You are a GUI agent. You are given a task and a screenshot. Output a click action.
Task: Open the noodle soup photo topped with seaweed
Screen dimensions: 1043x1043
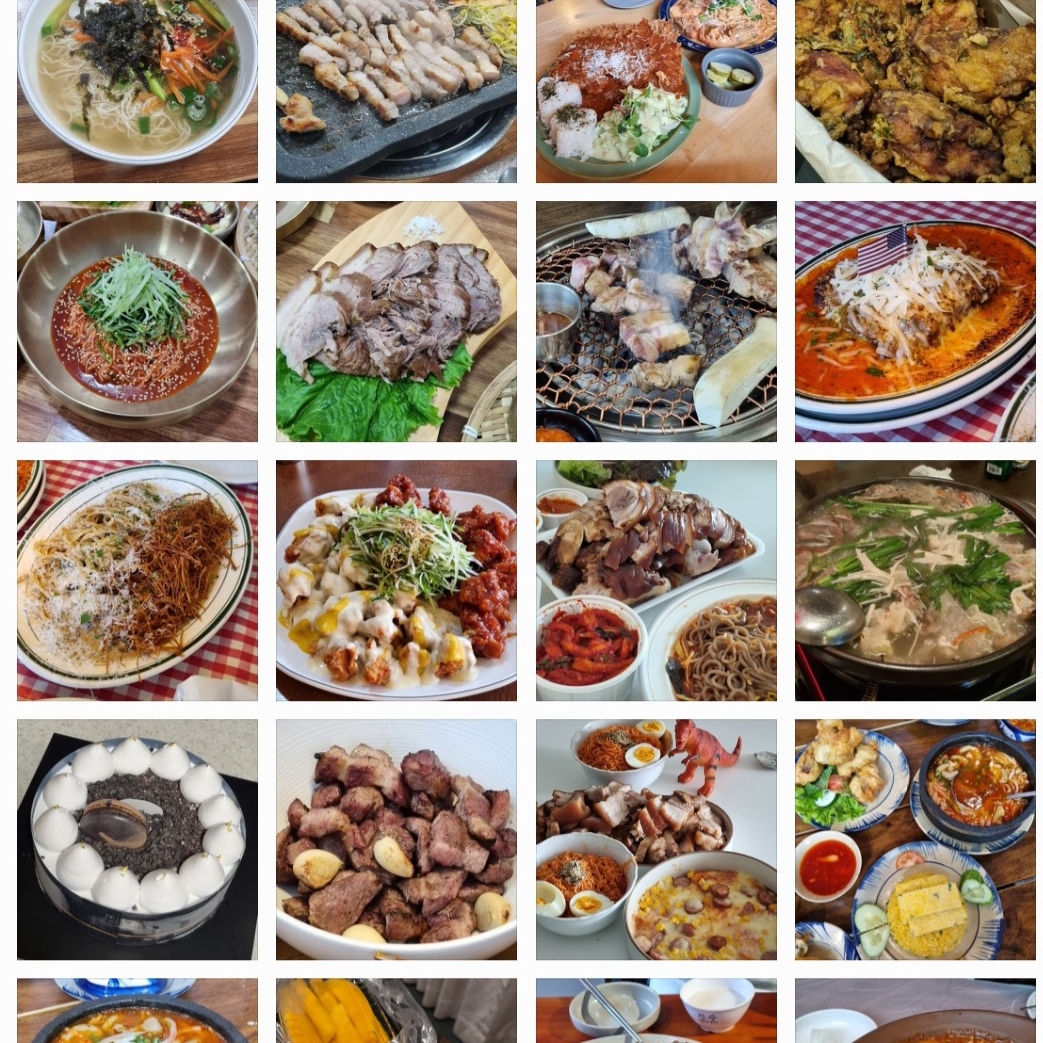click(137, 91)
